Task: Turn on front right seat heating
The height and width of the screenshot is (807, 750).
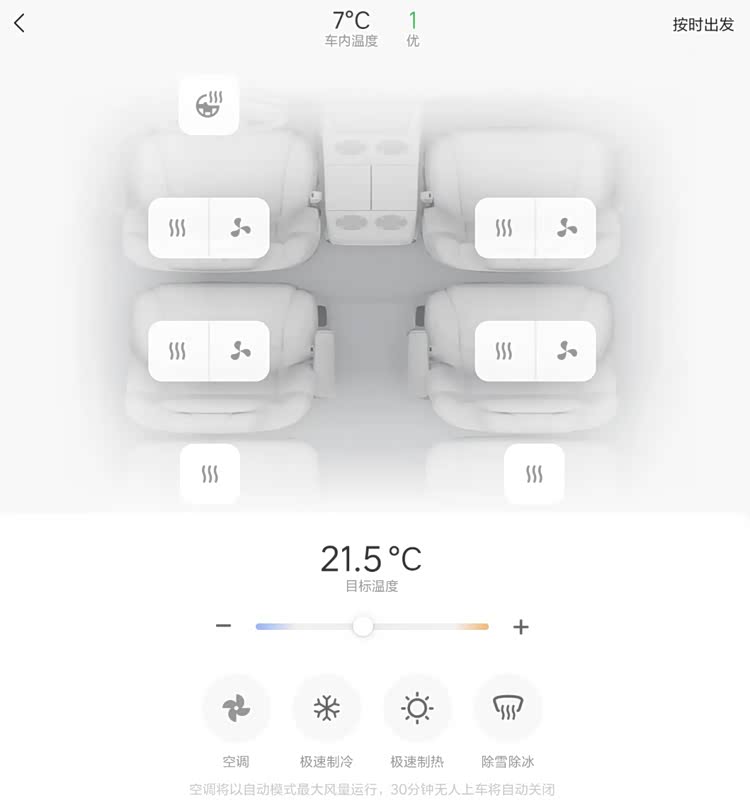Action: (x=504, y=228)
